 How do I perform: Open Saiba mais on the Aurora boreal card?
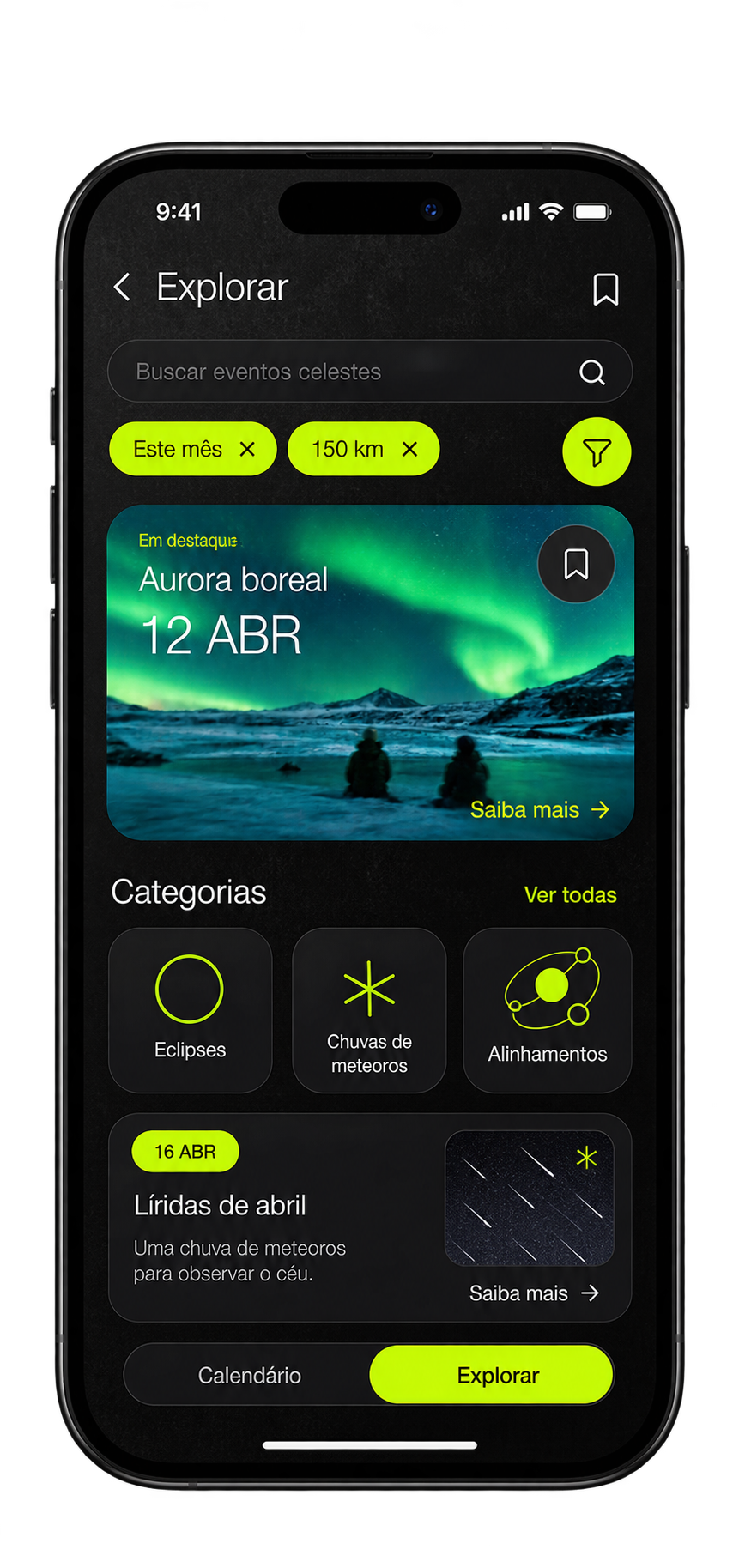click(x=540, y=809)
